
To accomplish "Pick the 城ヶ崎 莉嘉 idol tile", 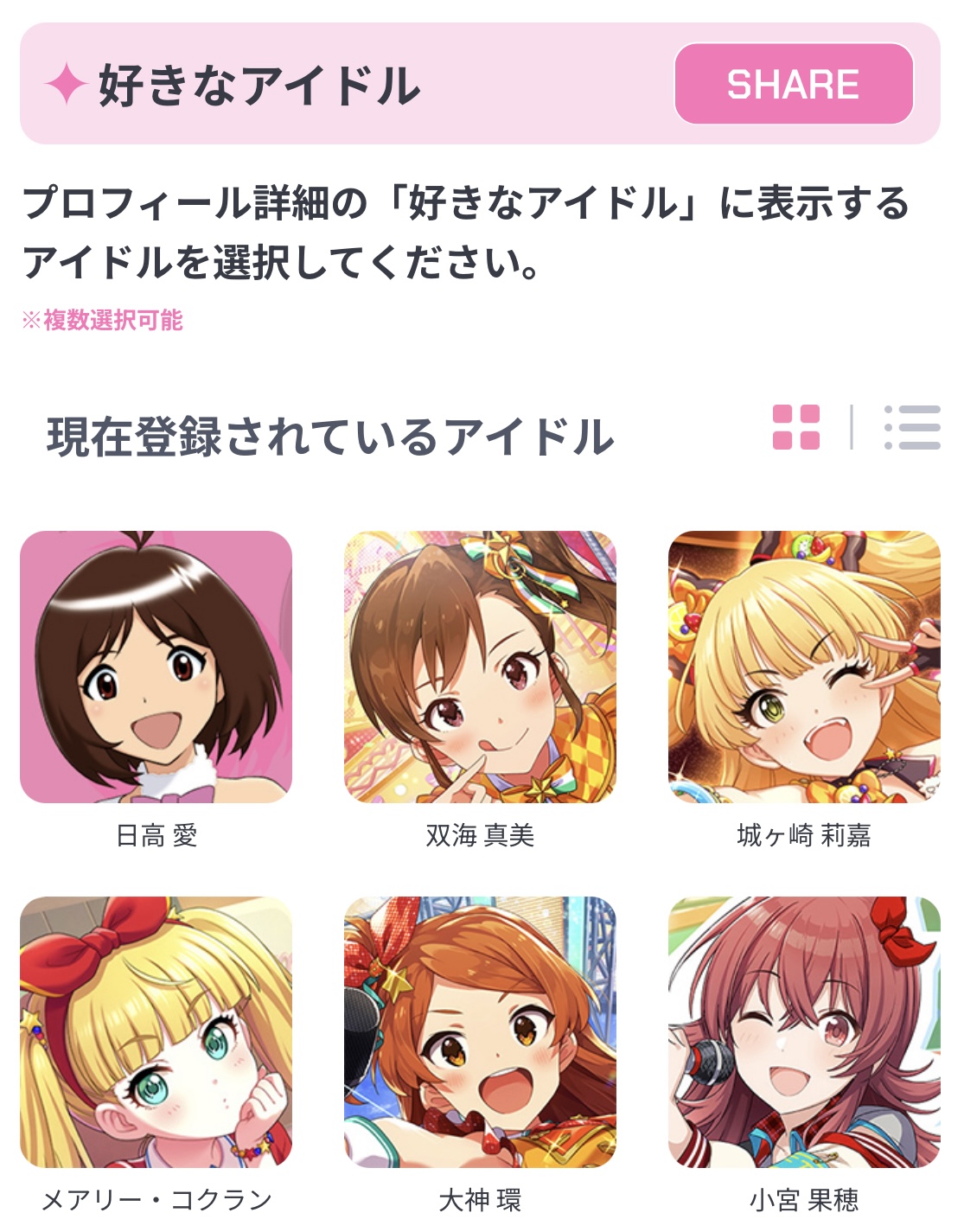I will (x=804, y=667).
